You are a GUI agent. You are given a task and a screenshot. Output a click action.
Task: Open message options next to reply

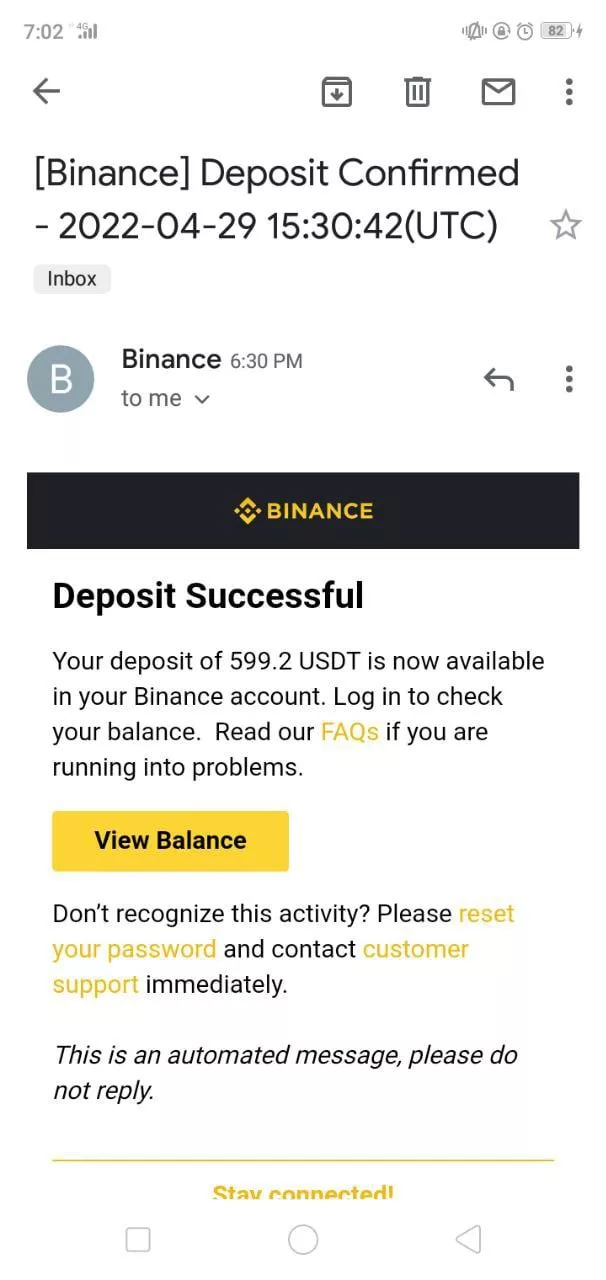(x=569, y=379)
